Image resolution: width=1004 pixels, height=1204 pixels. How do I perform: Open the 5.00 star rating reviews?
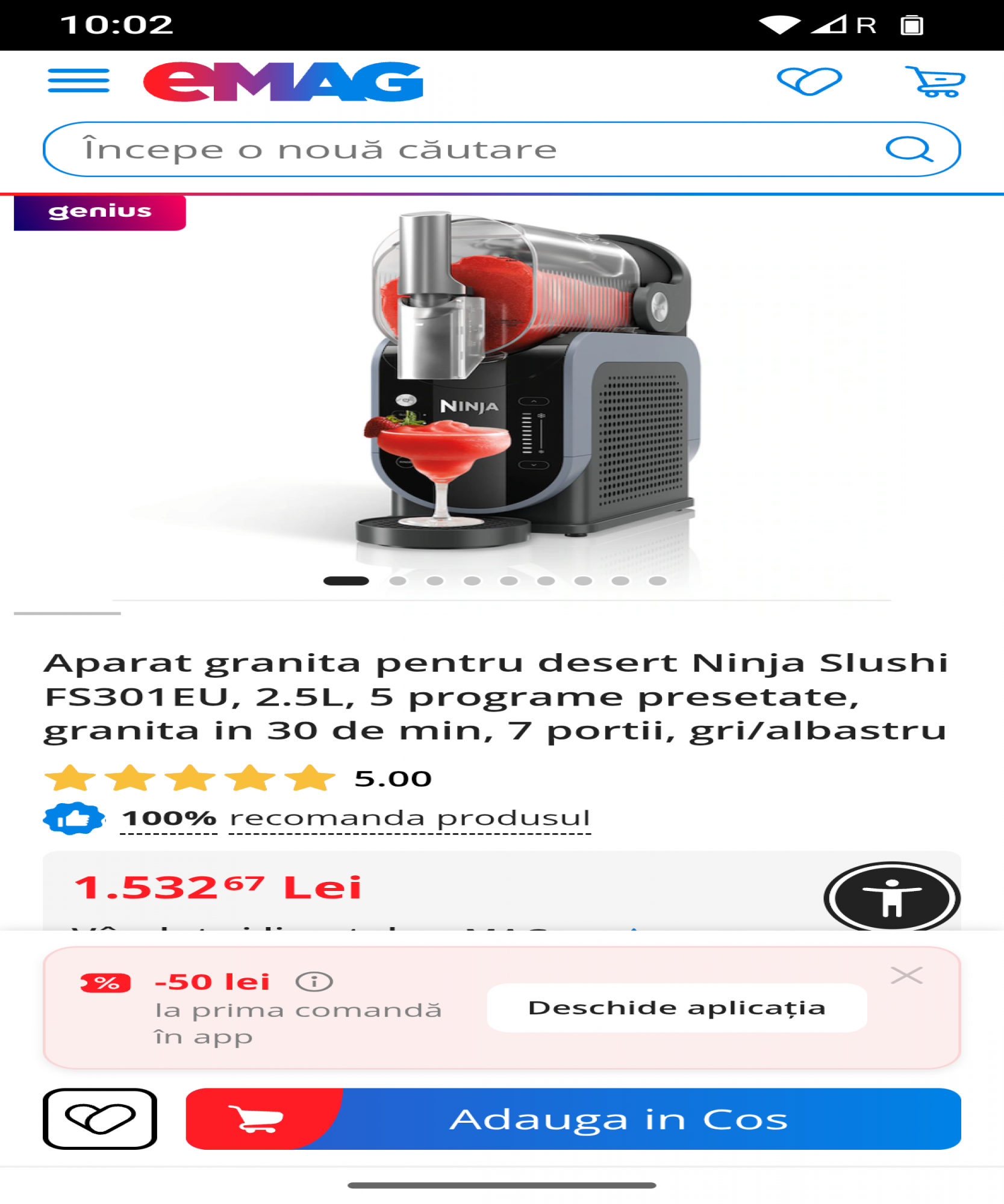coord(238,778)
